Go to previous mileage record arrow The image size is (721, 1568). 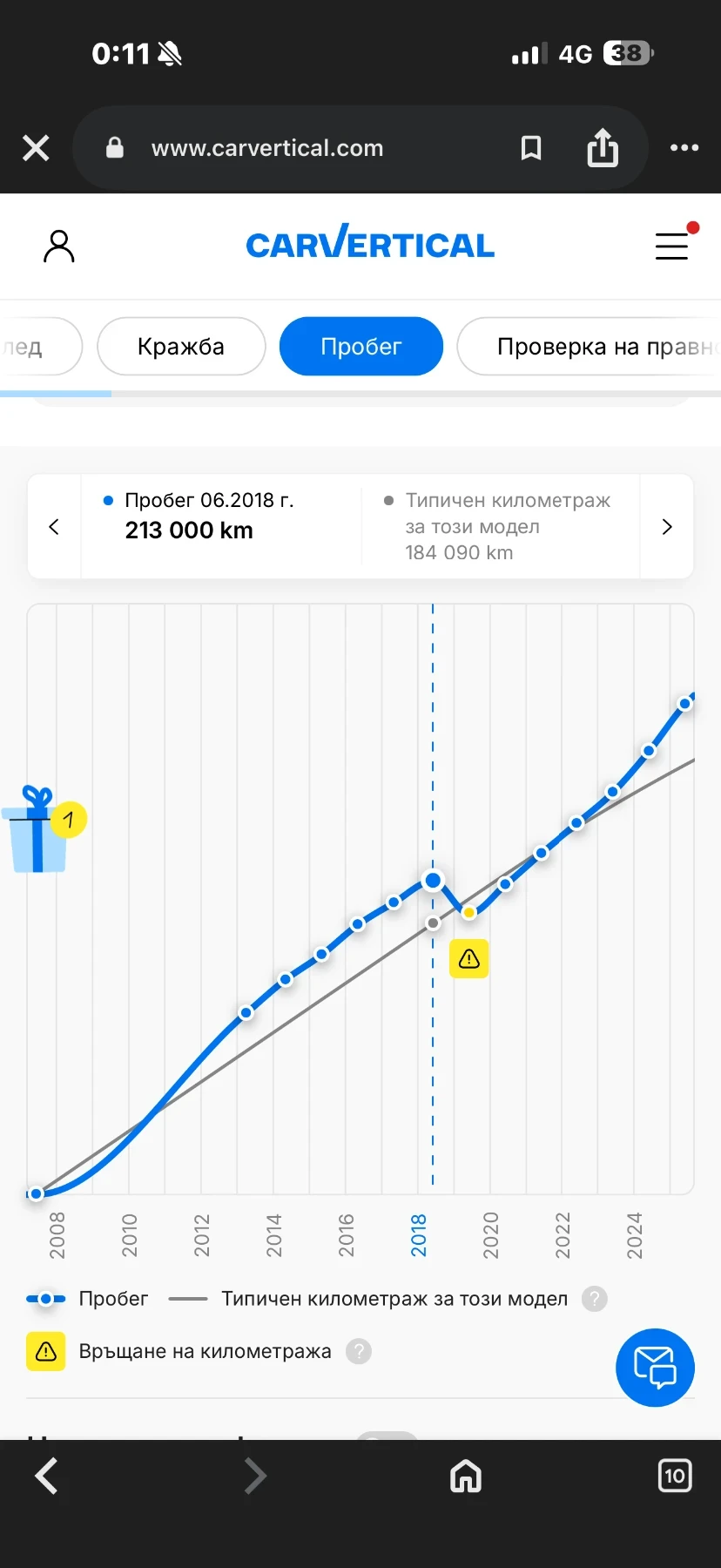click(x=54, y=527)
